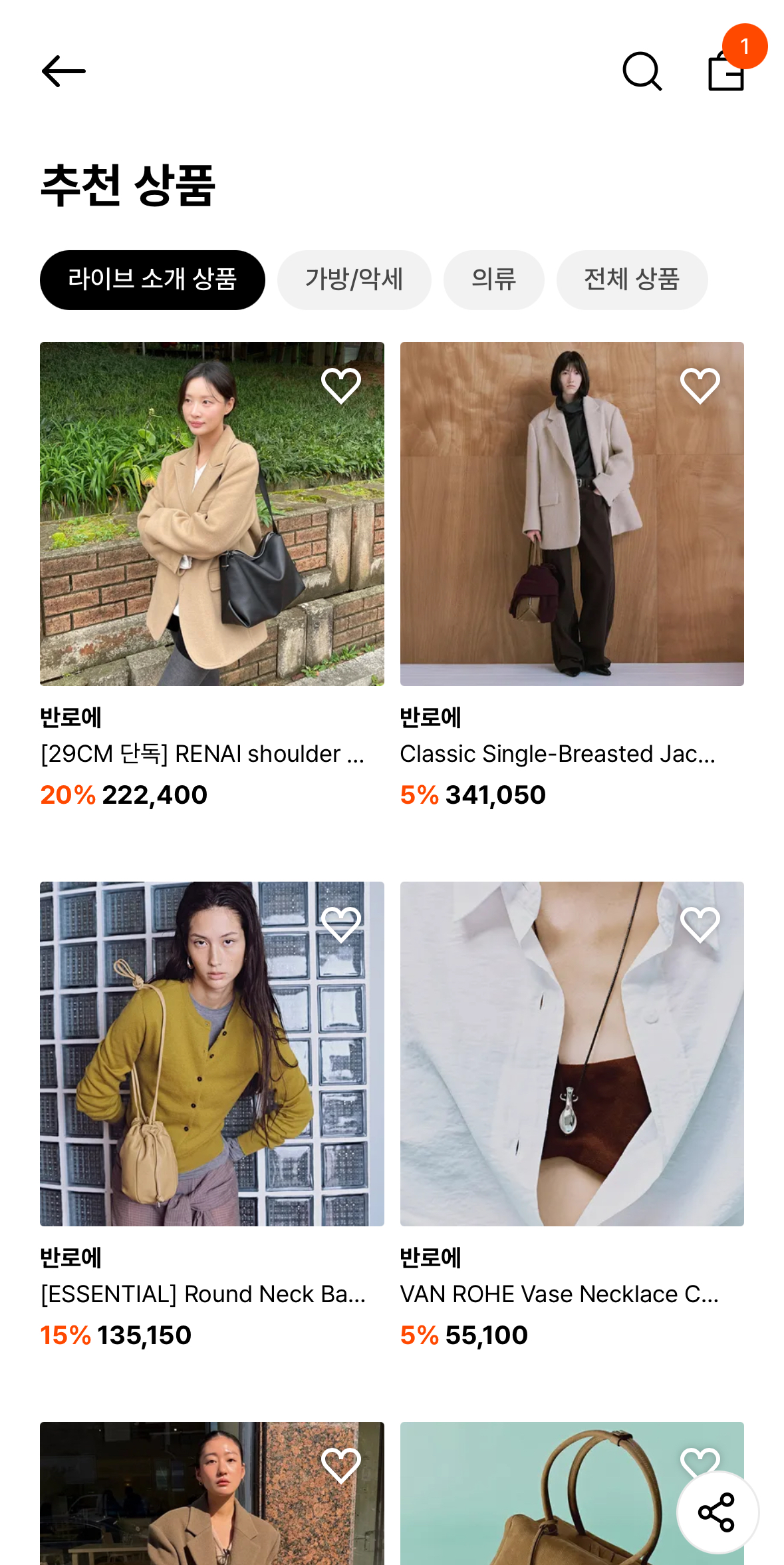Switch to the 의류 chip
The image size is (784, 1565).
tap(493, 279)
